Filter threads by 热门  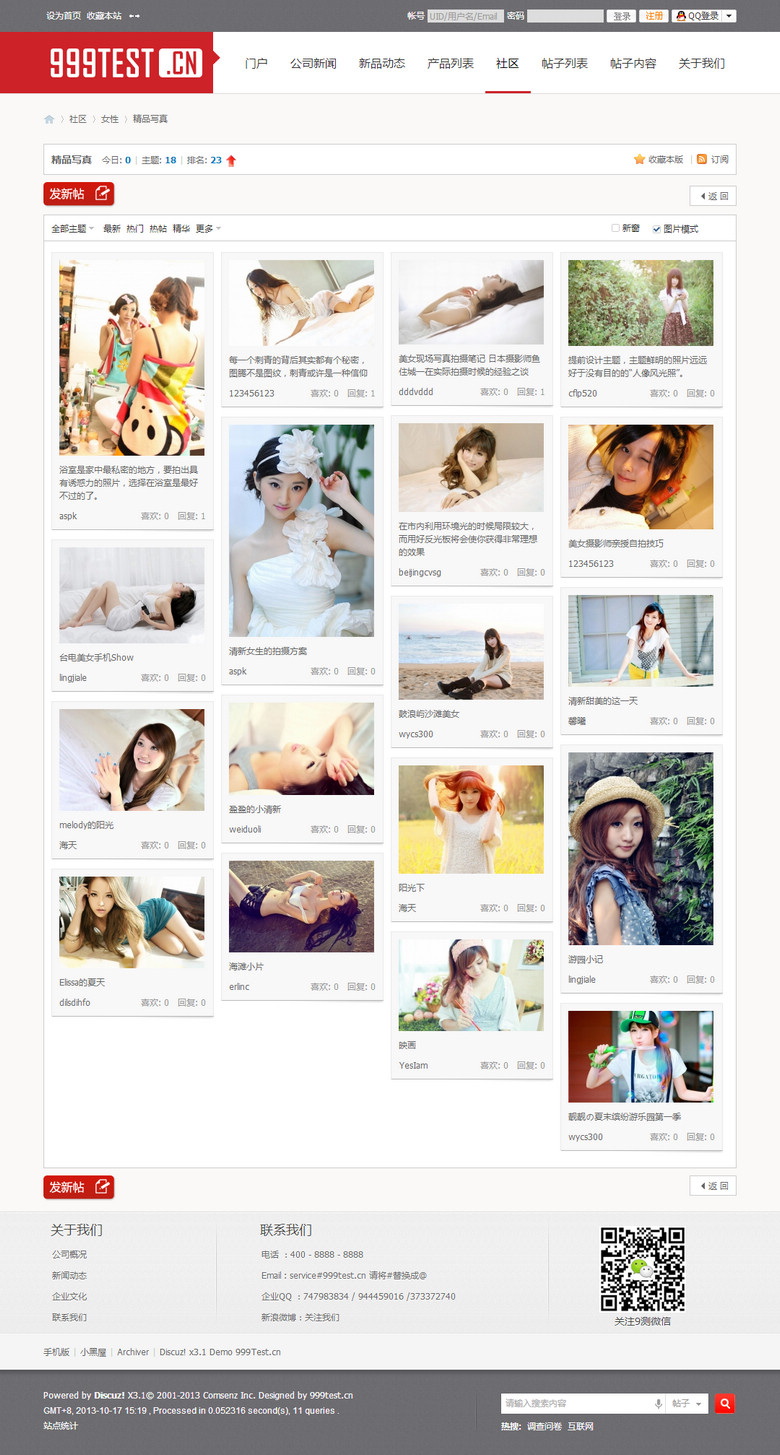(134, 229)
